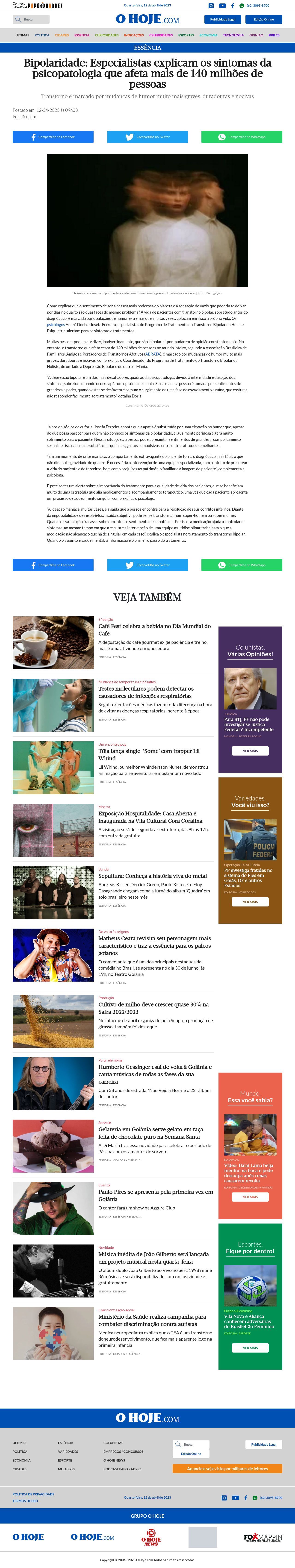This screenshot has width=295, height=1568.
Task: Share article on Facebook below the headline
Action: pos(53,137)
